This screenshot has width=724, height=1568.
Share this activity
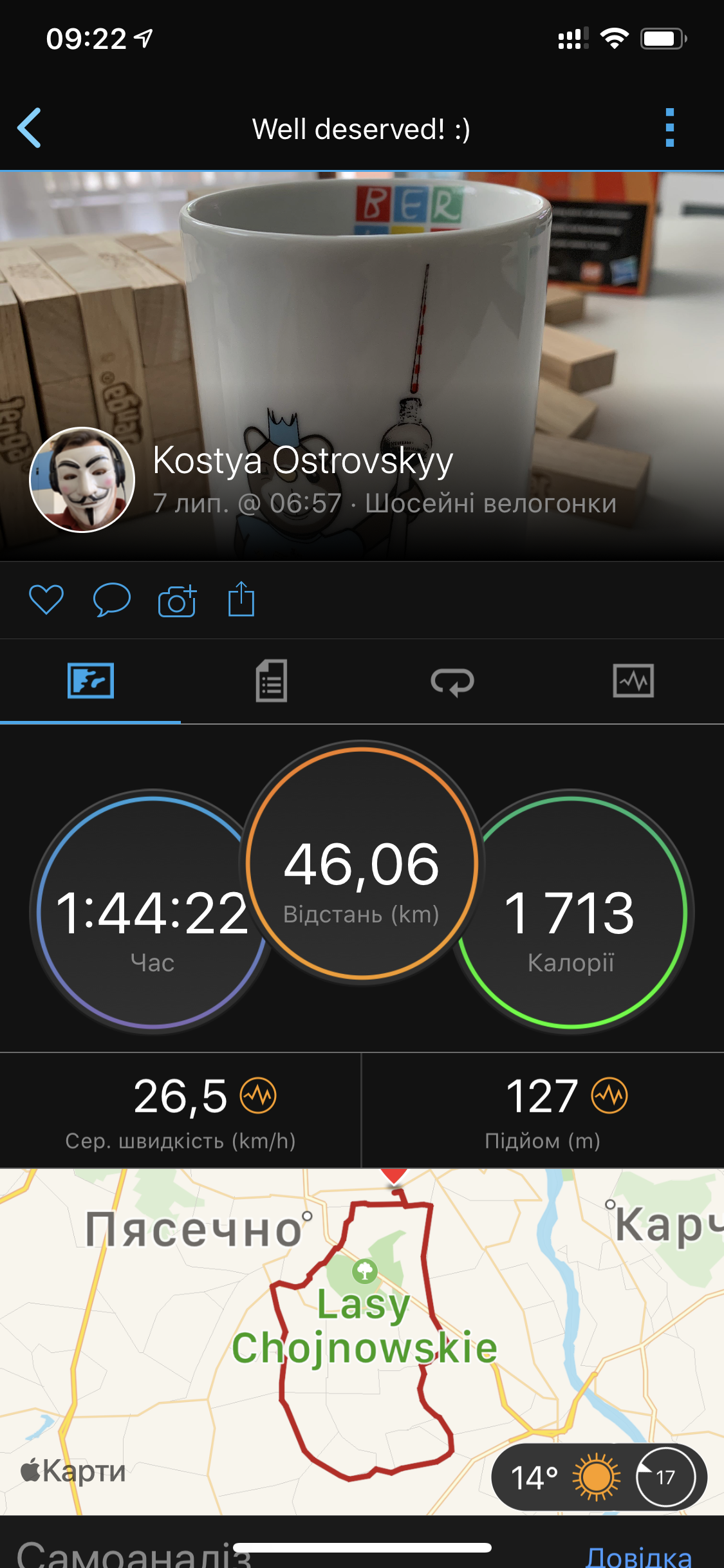click(241, 599)
